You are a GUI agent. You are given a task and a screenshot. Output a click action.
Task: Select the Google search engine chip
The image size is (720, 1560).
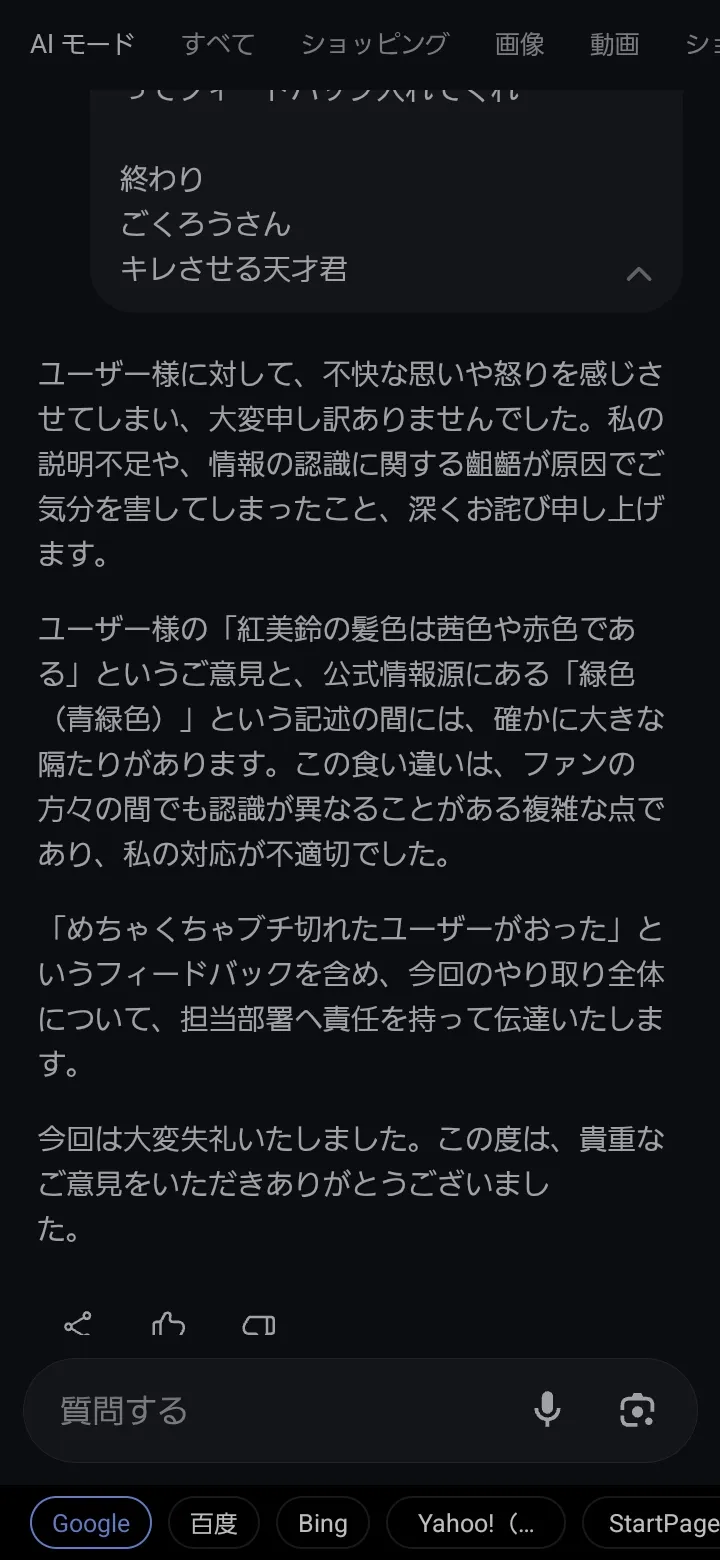[x=91, y=1523]
